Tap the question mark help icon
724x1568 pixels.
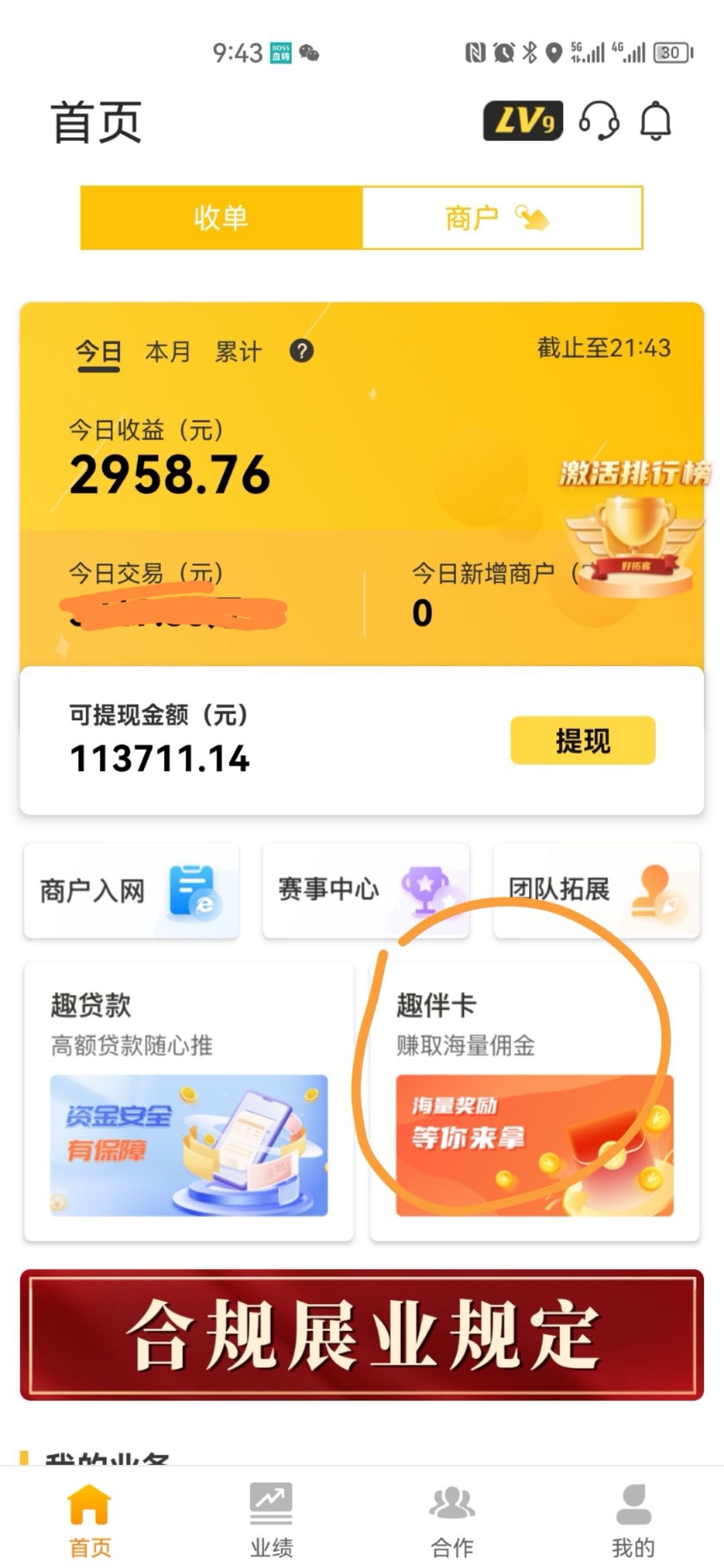pyautogui.click(x=302, y=351)
